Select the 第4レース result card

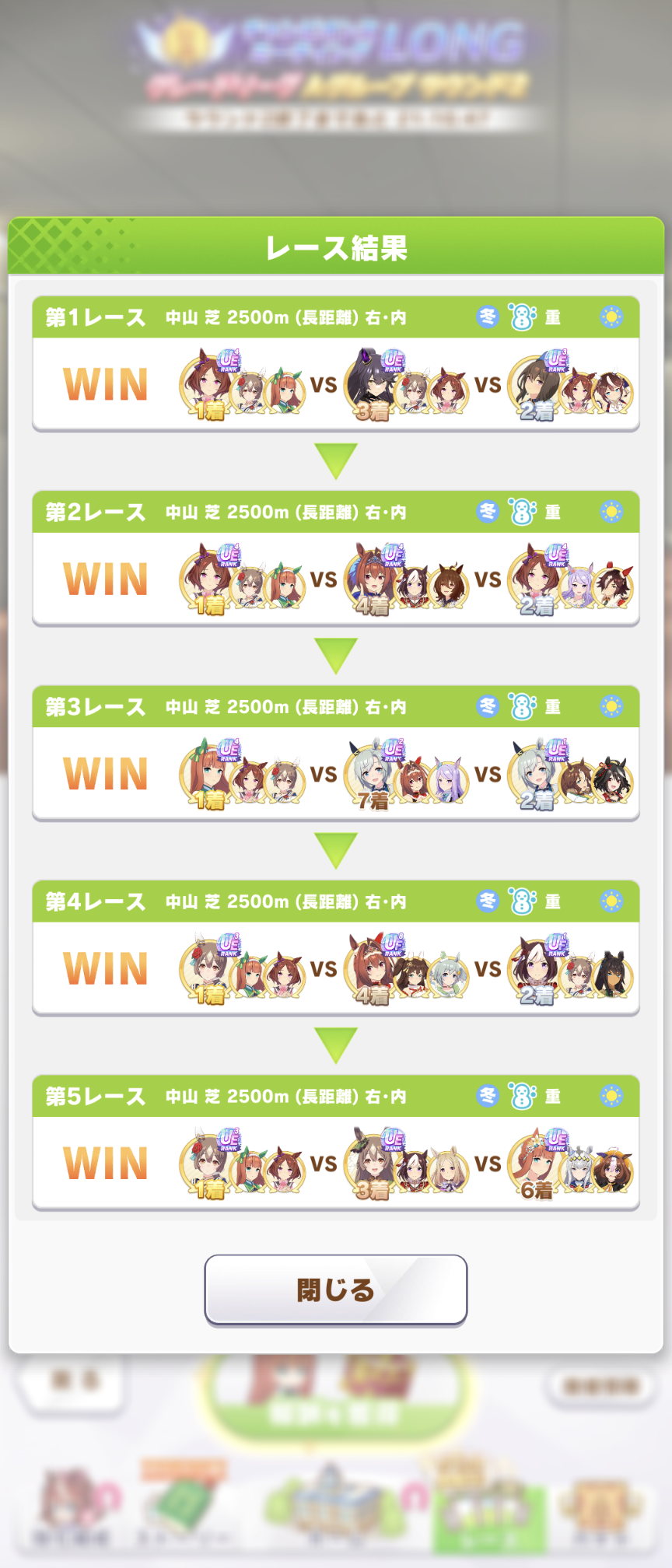[x=335, y=947]
